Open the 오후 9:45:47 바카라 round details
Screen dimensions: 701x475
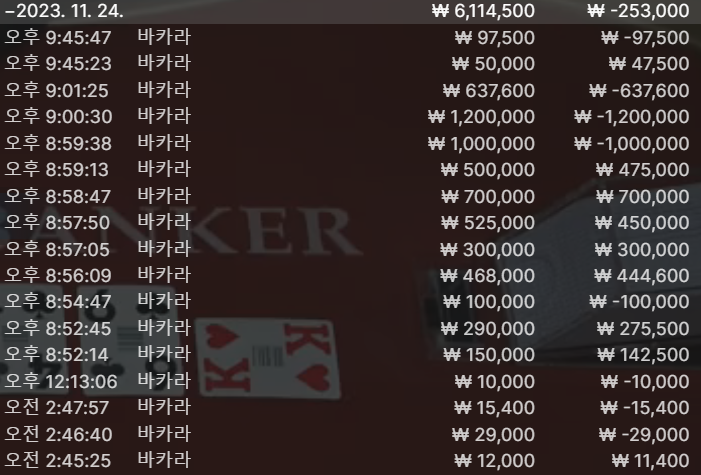point(350,37)
